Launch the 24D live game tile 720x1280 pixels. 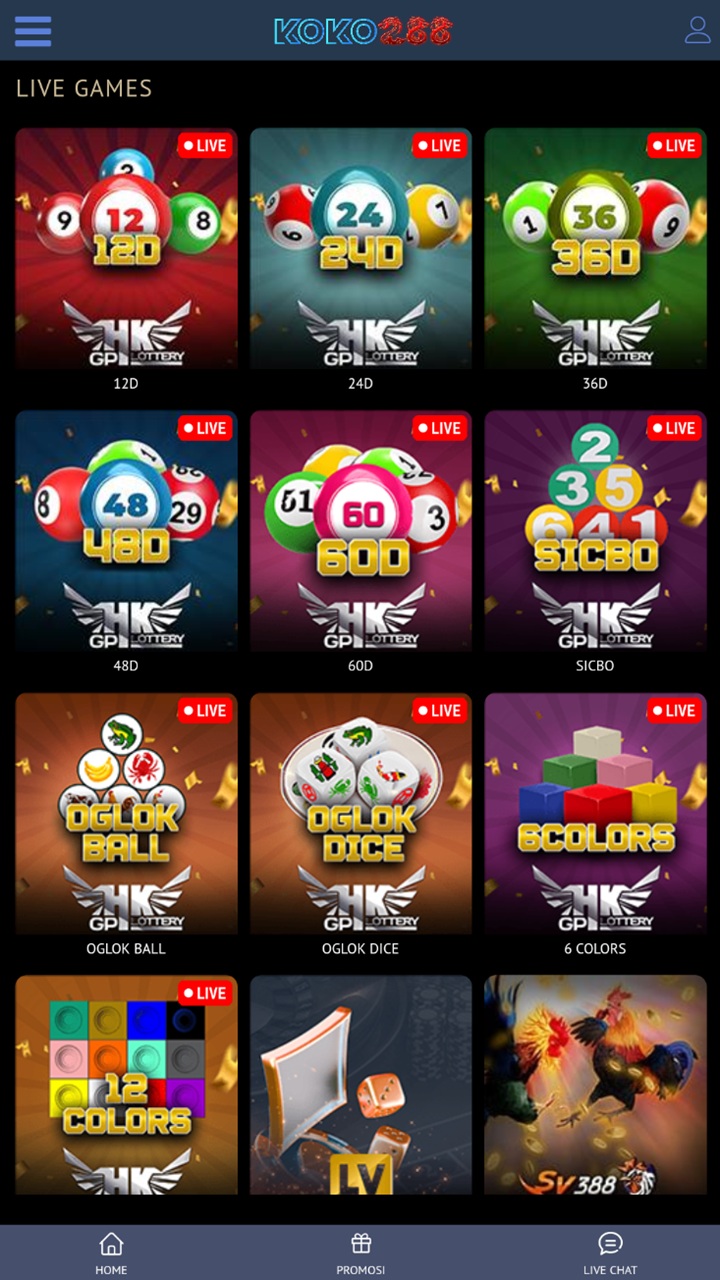click(x=361, y=249)
